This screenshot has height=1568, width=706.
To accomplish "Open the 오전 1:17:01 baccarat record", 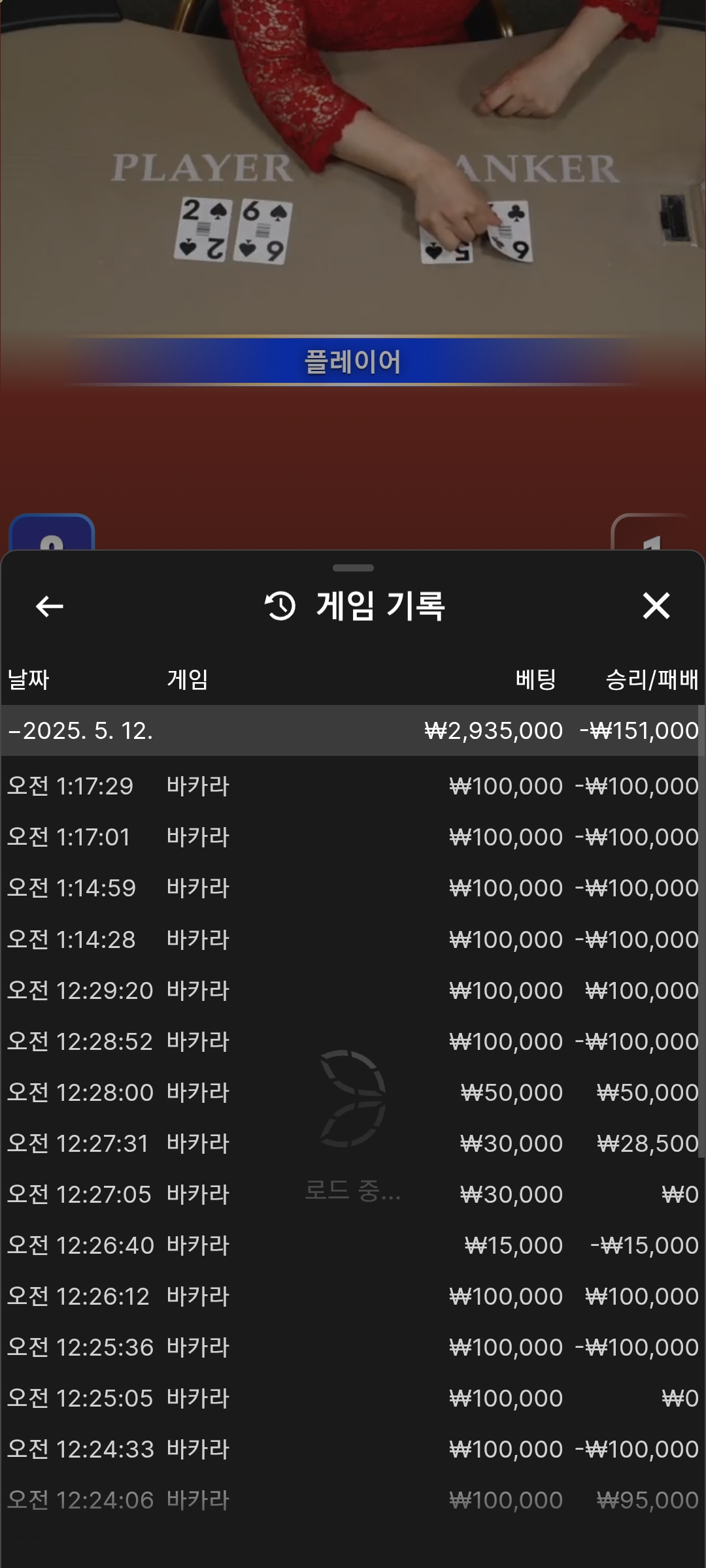I will click(x=353, y=837).
